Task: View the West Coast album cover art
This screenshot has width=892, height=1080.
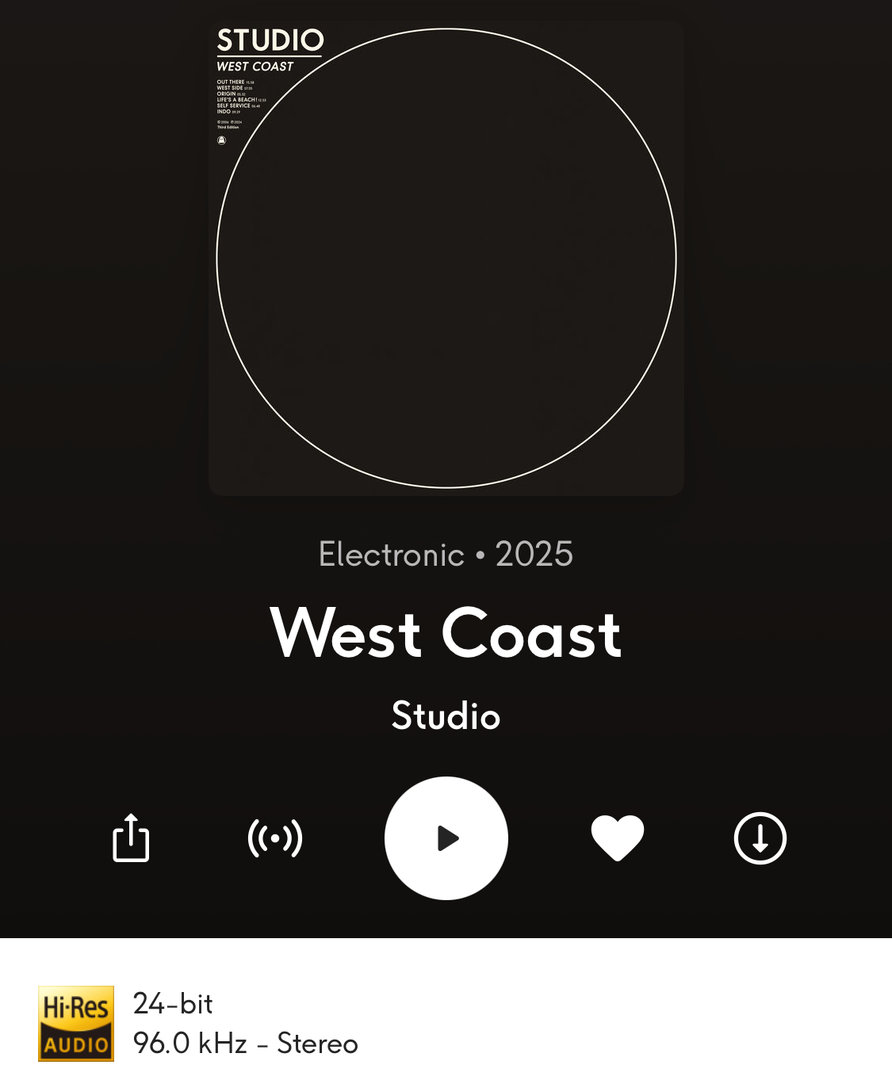Action: [446, 258]
